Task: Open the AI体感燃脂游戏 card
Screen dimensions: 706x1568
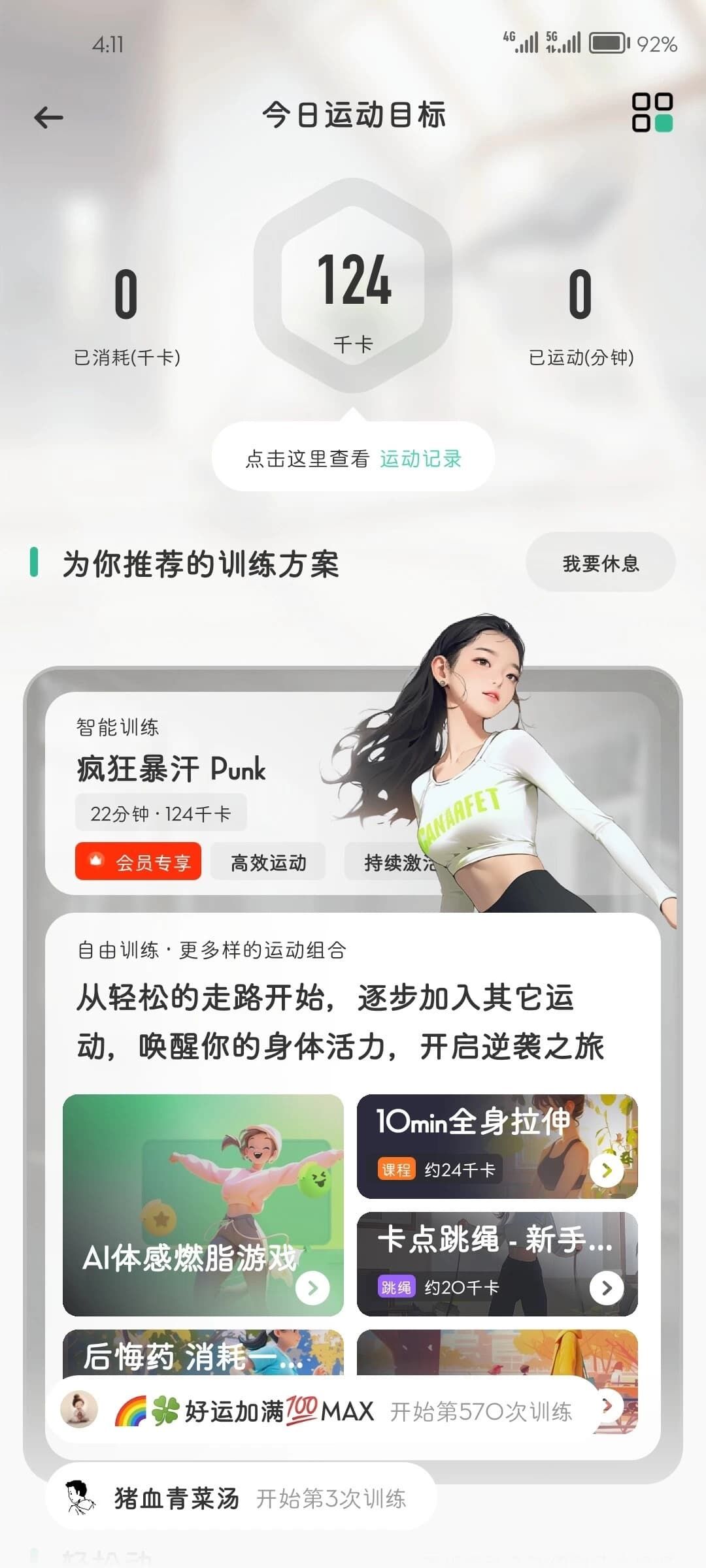Action: [x=203, y=1205]
